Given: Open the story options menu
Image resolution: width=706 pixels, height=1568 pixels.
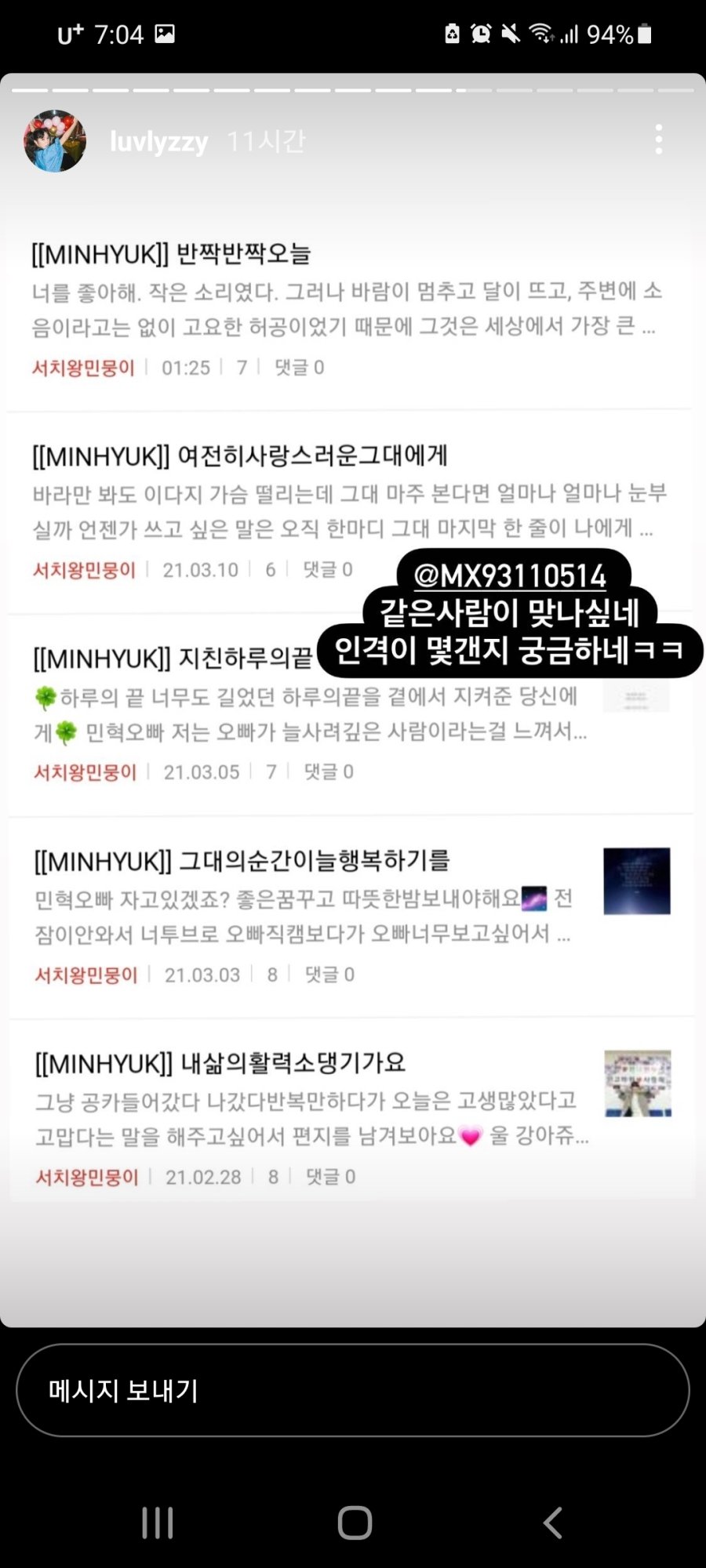Looking at the screenshot, I should pos(658,140).
